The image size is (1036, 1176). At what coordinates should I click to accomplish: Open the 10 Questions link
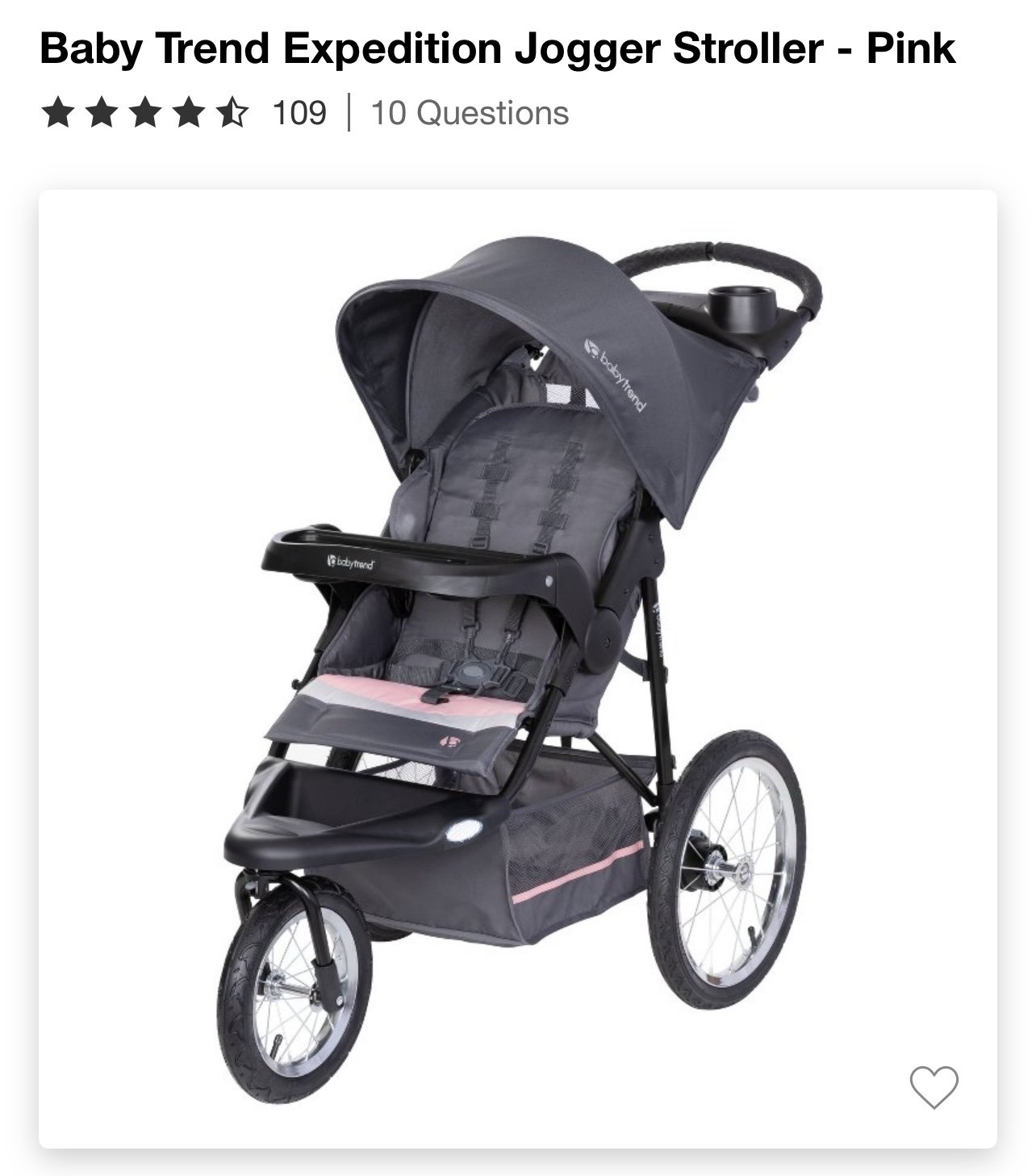coord(470,113)
